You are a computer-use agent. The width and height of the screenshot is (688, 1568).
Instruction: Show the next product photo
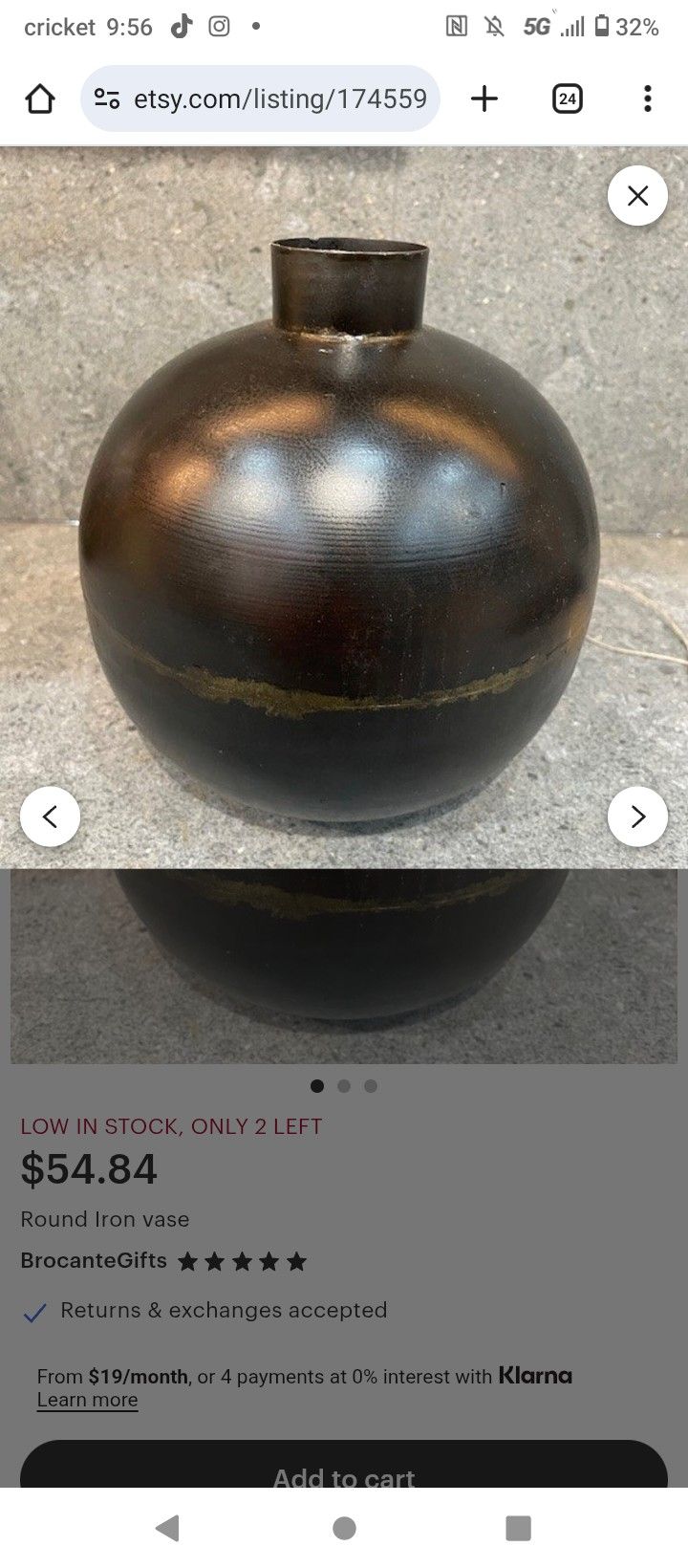pos(637,817)
